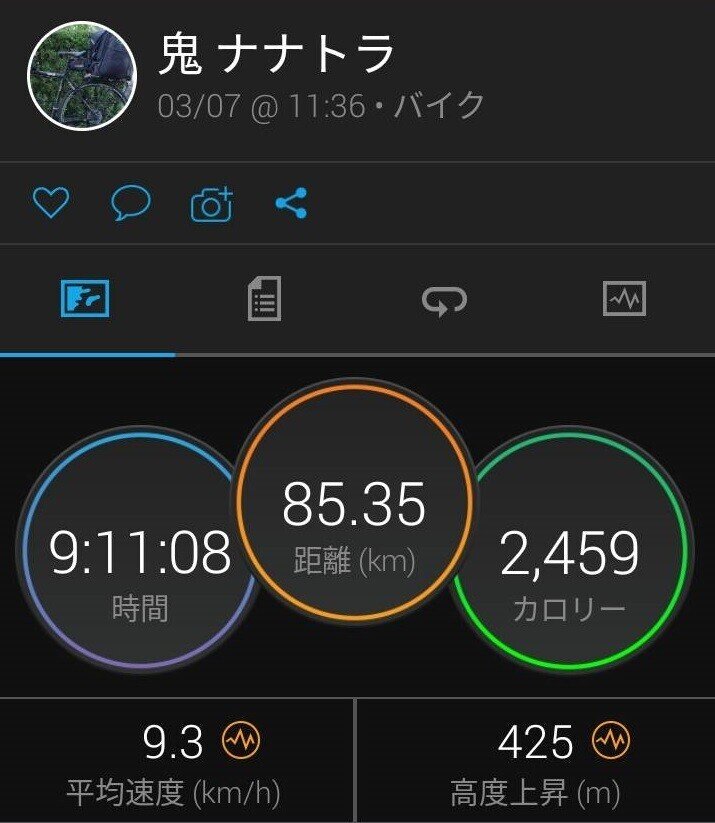Like this bike activity

(50, 204)
